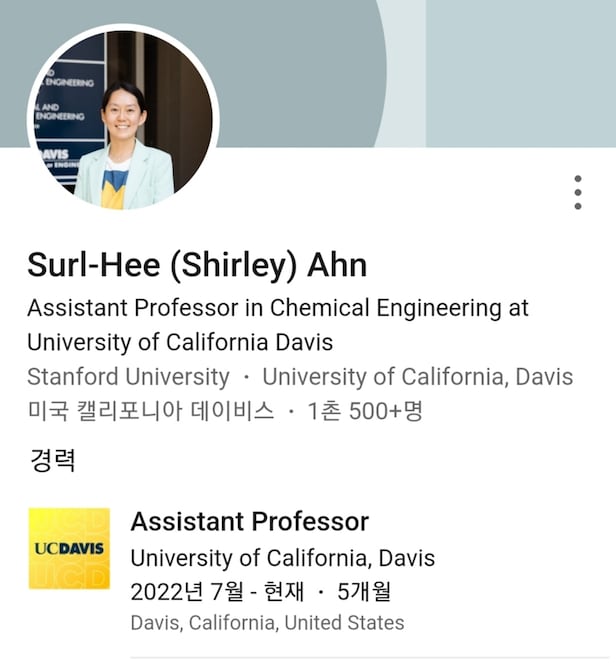View Surl-Hee Ahn's profile photo
Image resolution: width=616 pixels, height=669 pixels.
[123, 119]
